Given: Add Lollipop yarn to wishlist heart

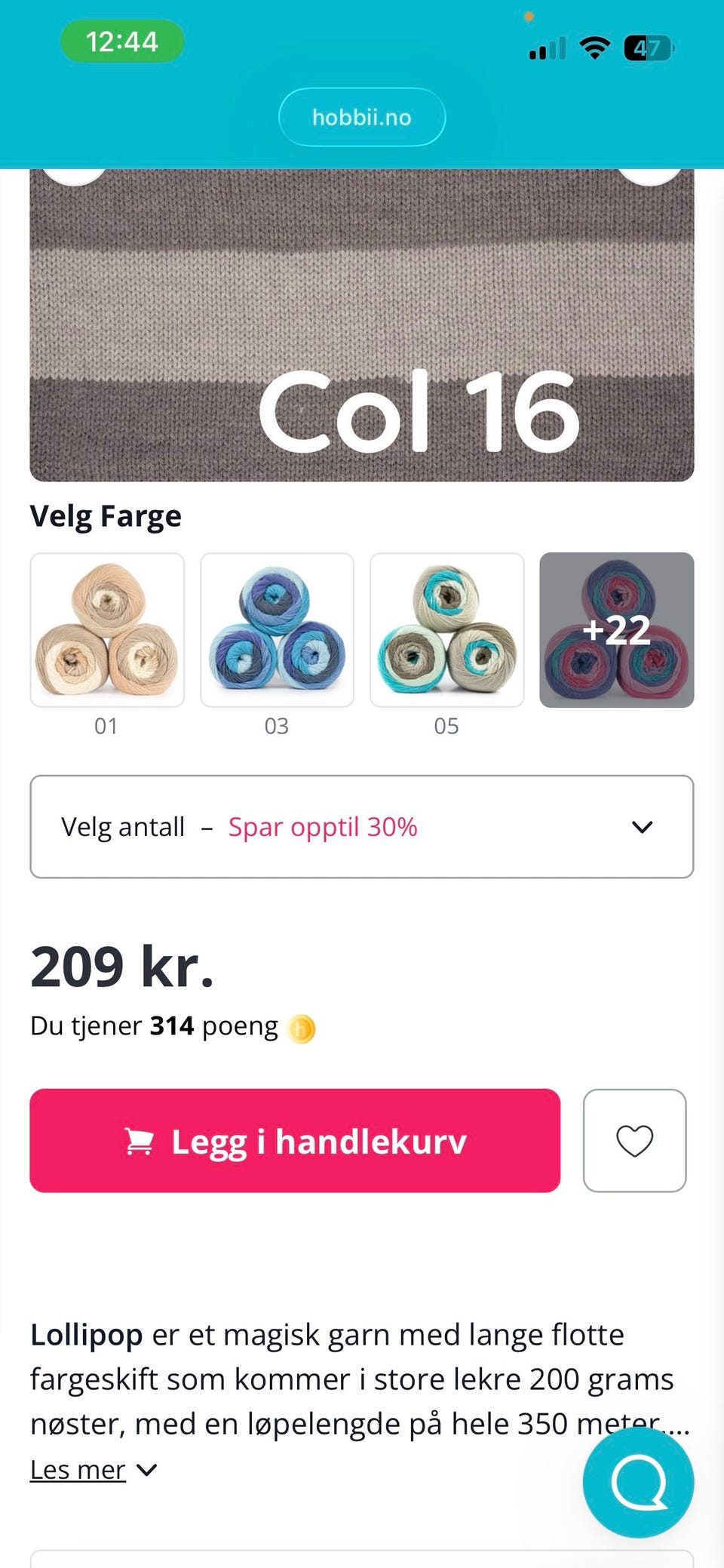Looking at the screenshot, I should point(634,1141).
